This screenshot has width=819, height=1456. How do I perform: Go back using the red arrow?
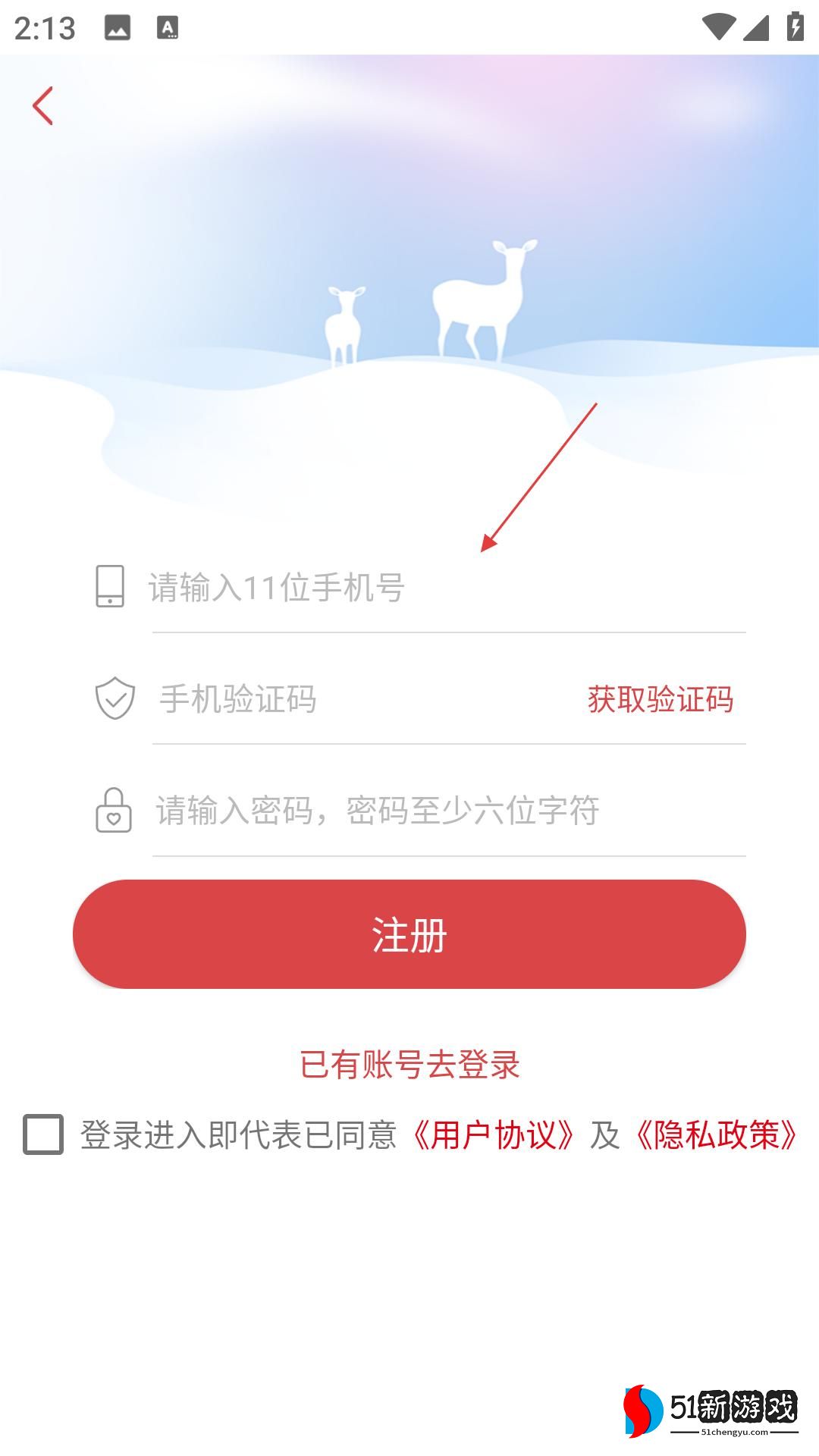tap(43, 105)
